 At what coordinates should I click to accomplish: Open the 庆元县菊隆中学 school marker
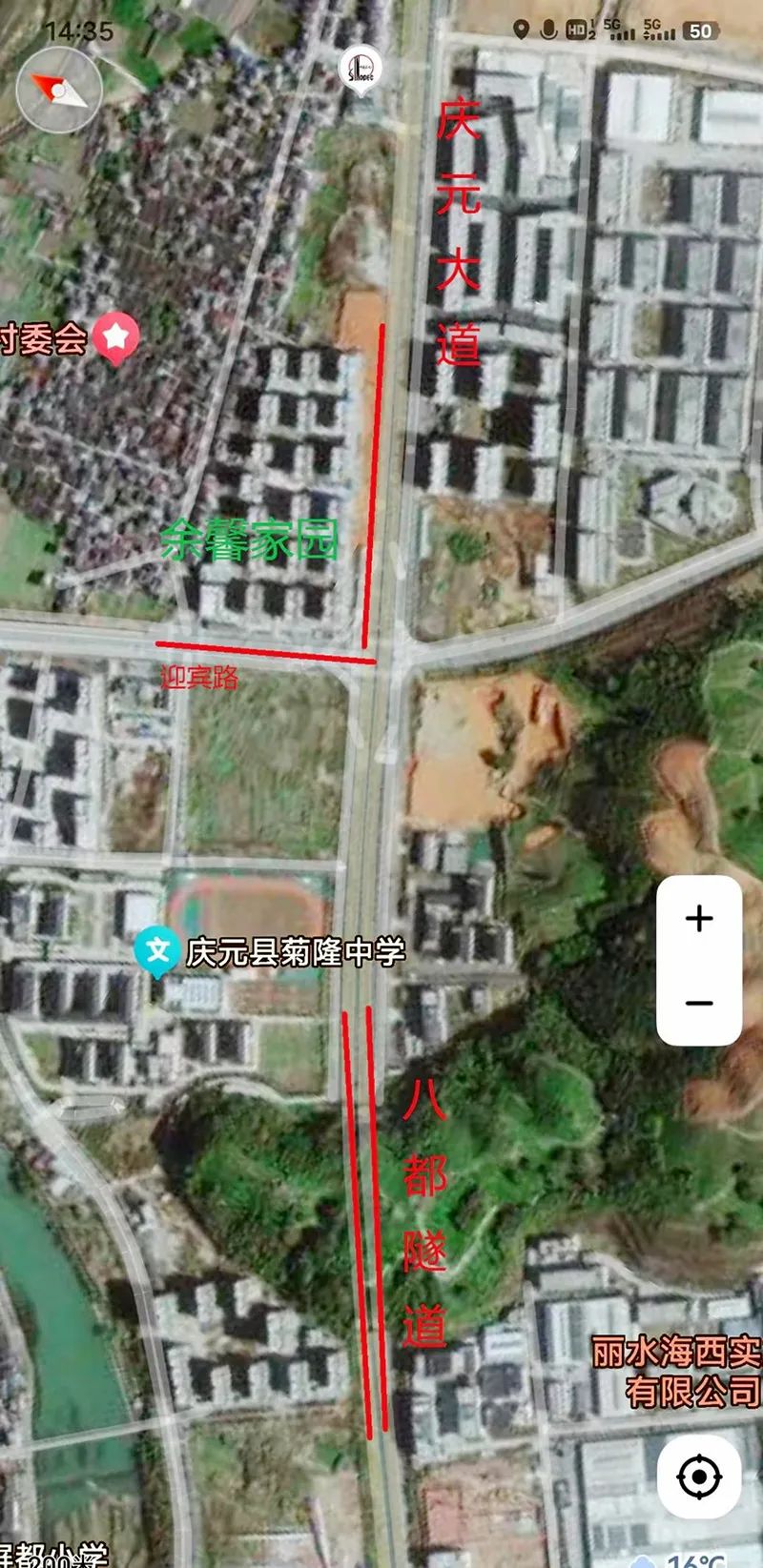(157, 951)
